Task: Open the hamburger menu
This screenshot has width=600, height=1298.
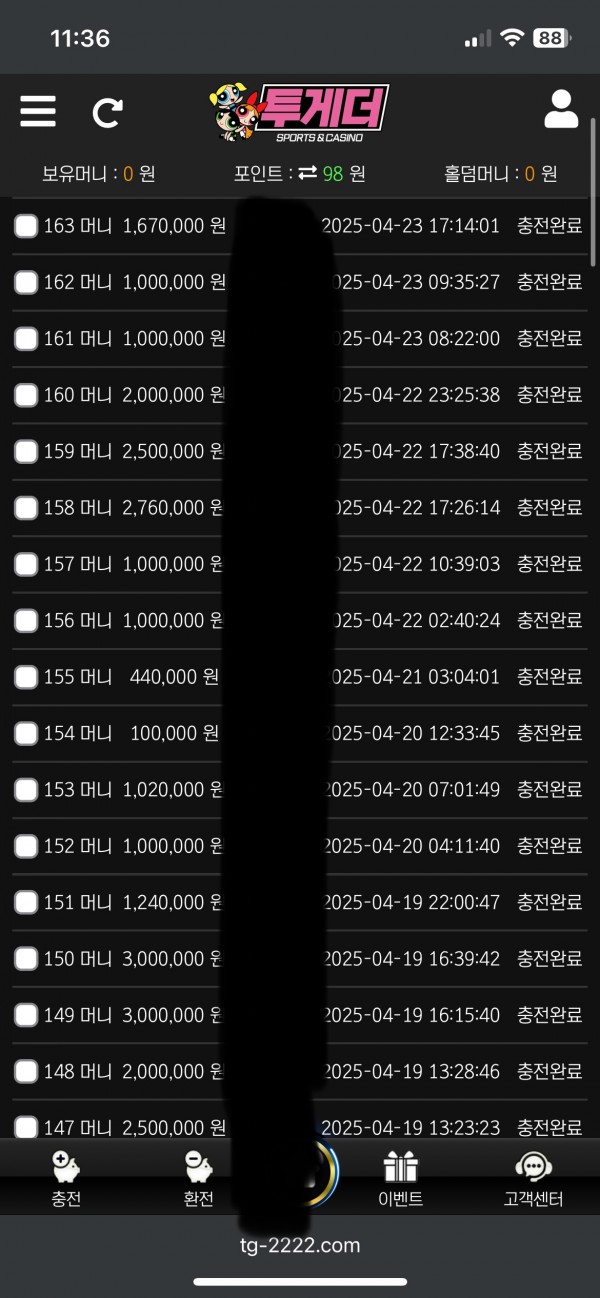Action: pos(38,111)
